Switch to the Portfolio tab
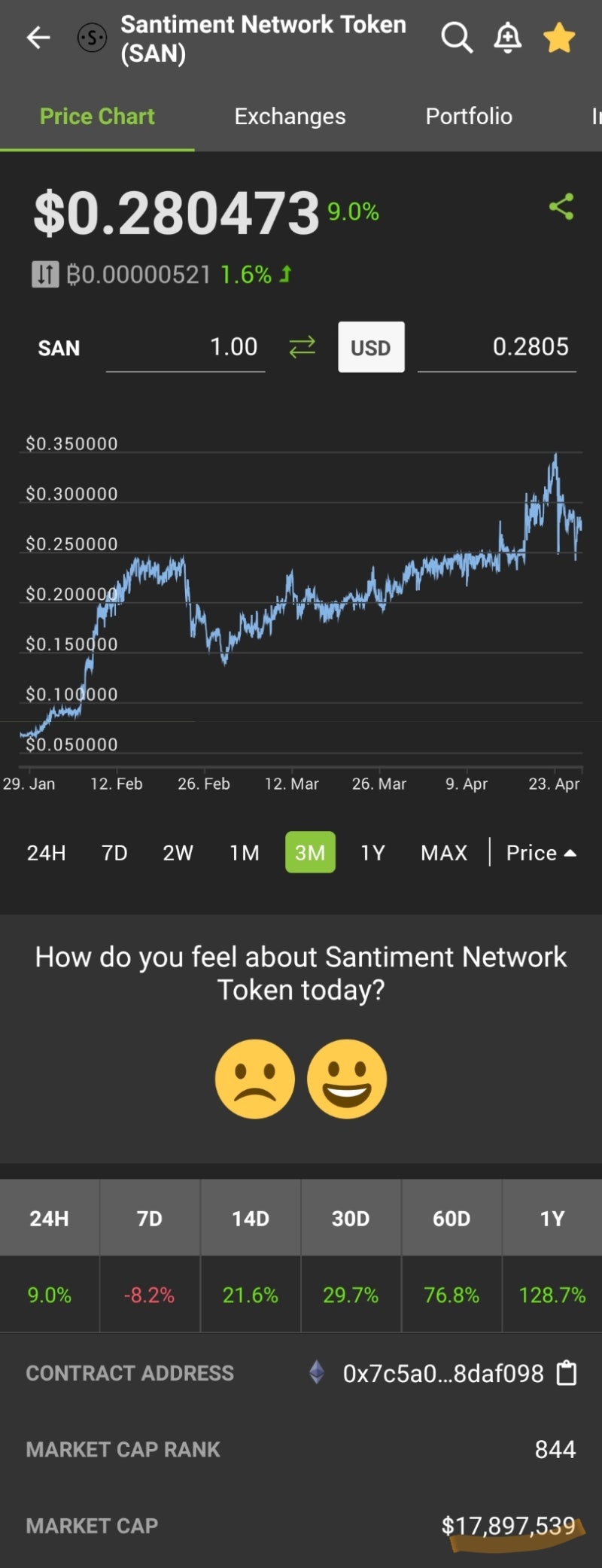 [x=469, y=117]
